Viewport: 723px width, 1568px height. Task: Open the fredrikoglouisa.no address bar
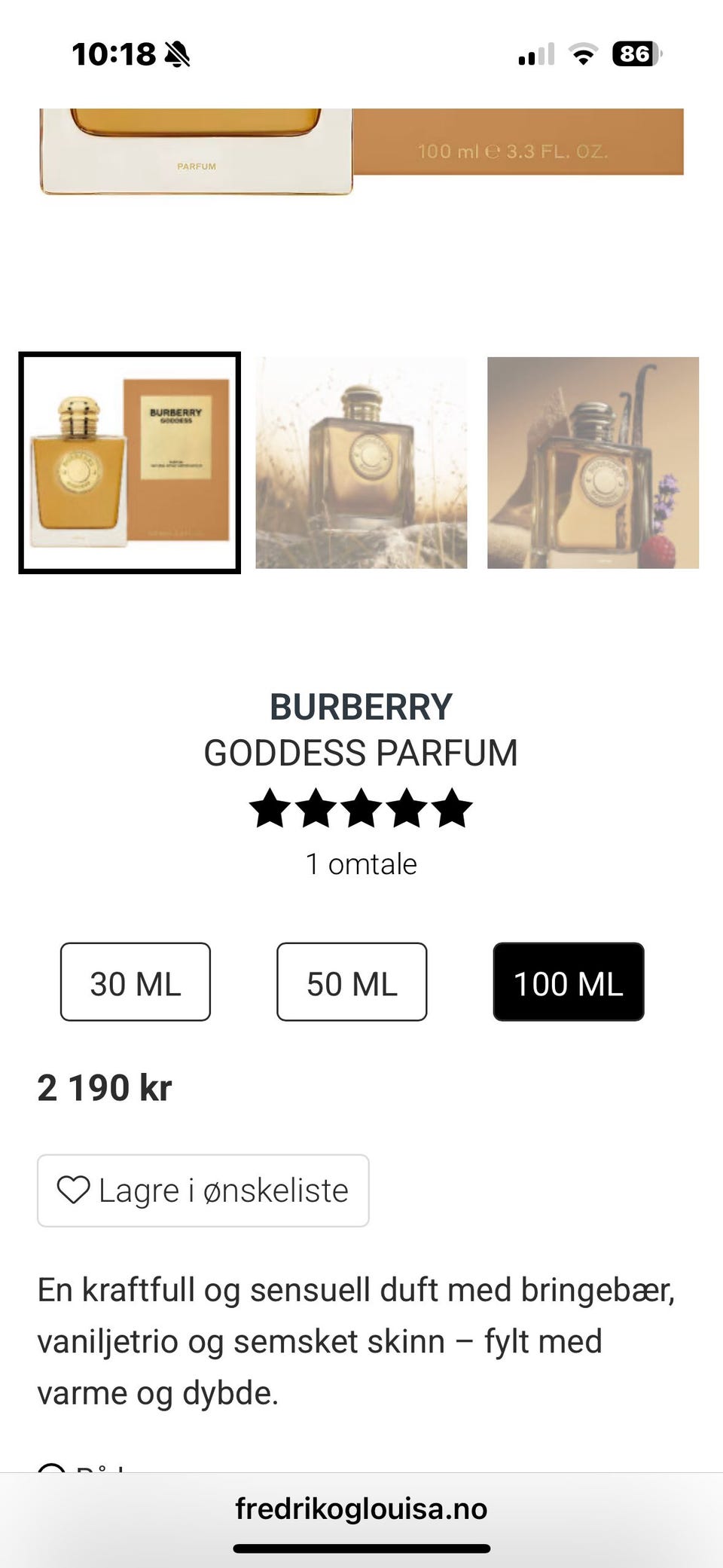[x=361, y=1509]
